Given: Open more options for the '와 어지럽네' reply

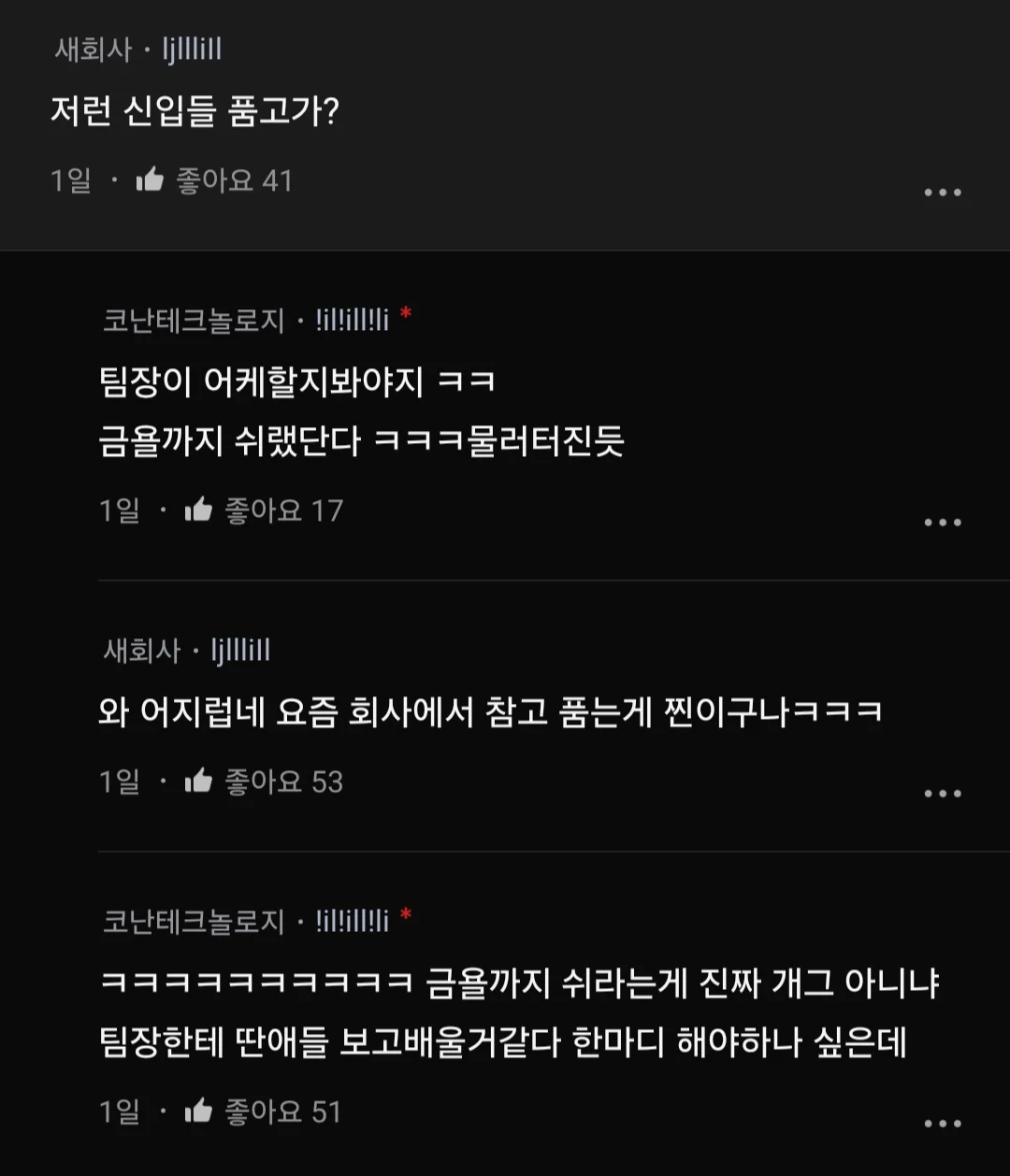Looking at the screenshot, I should point(942,793).
